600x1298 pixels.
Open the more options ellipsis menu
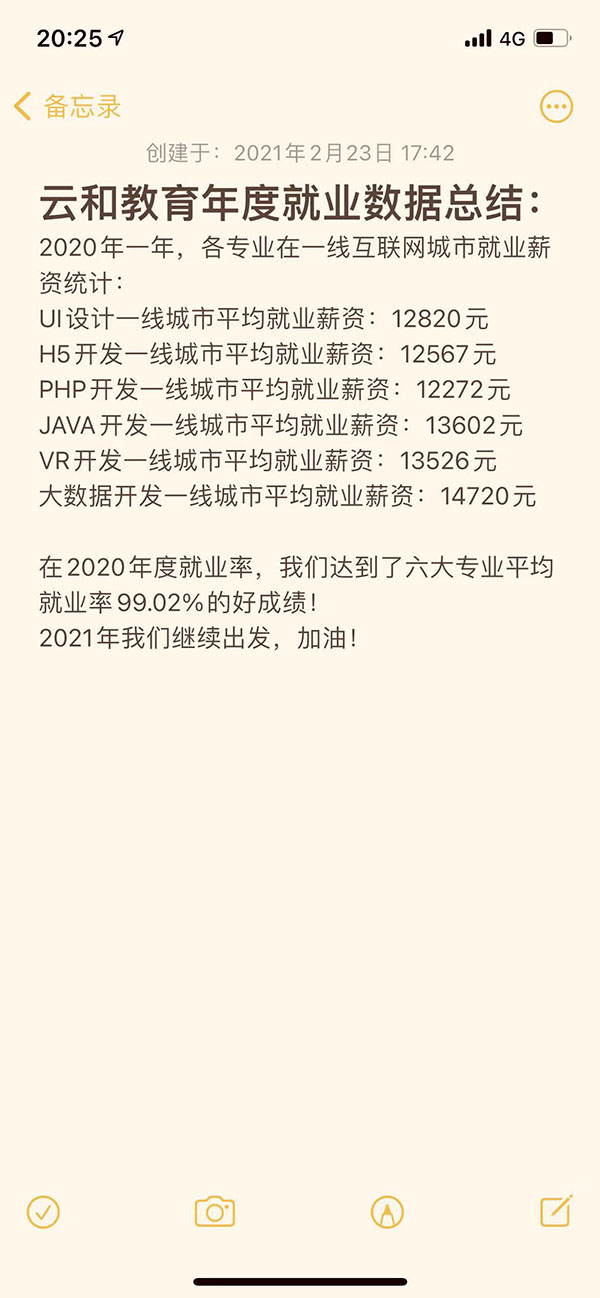click(x=556, y=107)
